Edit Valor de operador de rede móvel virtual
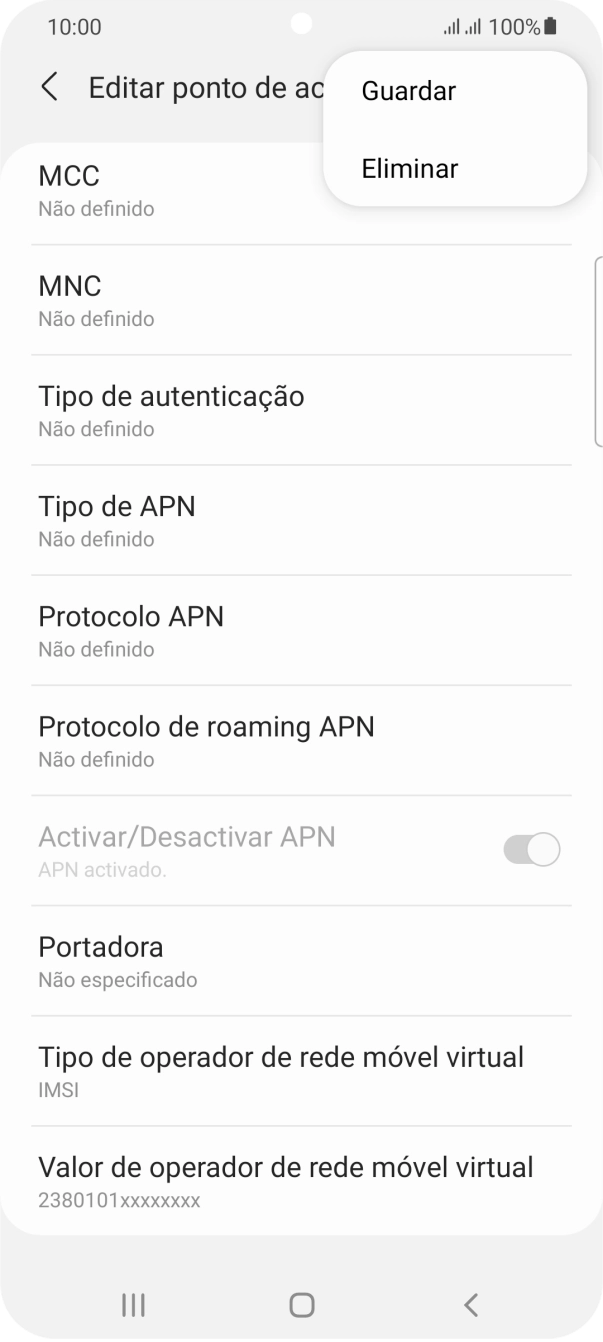Viewport: 603px width, 1342px height. [300, 1180]
